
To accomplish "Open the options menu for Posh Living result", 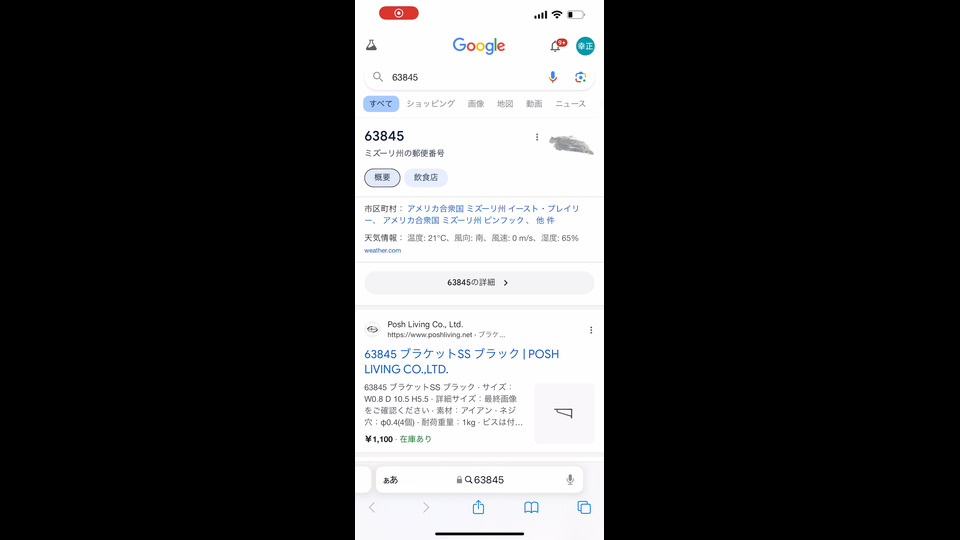I will [591, 330].
